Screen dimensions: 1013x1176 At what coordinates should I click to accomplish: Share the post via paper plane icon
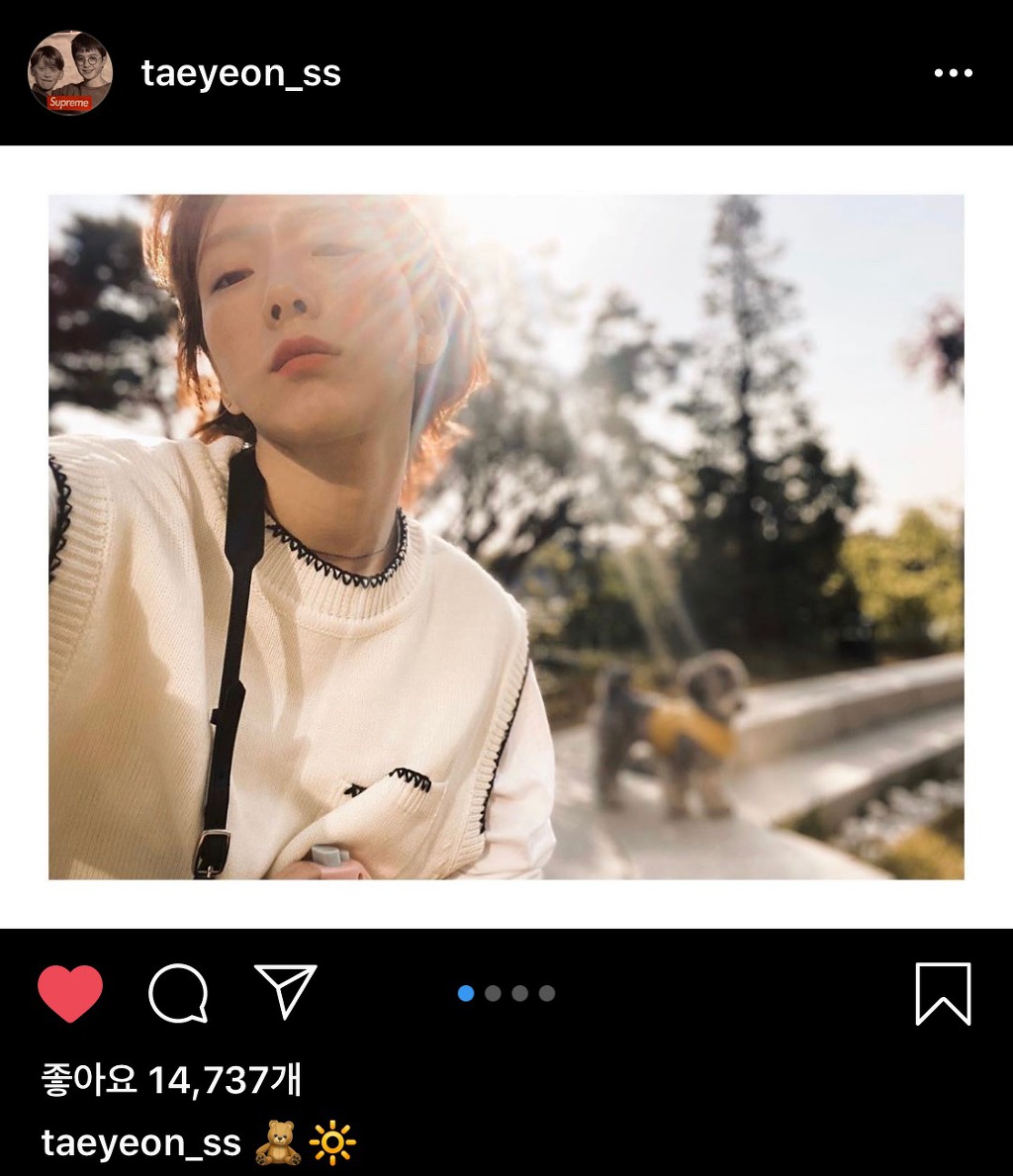[285, 991]
